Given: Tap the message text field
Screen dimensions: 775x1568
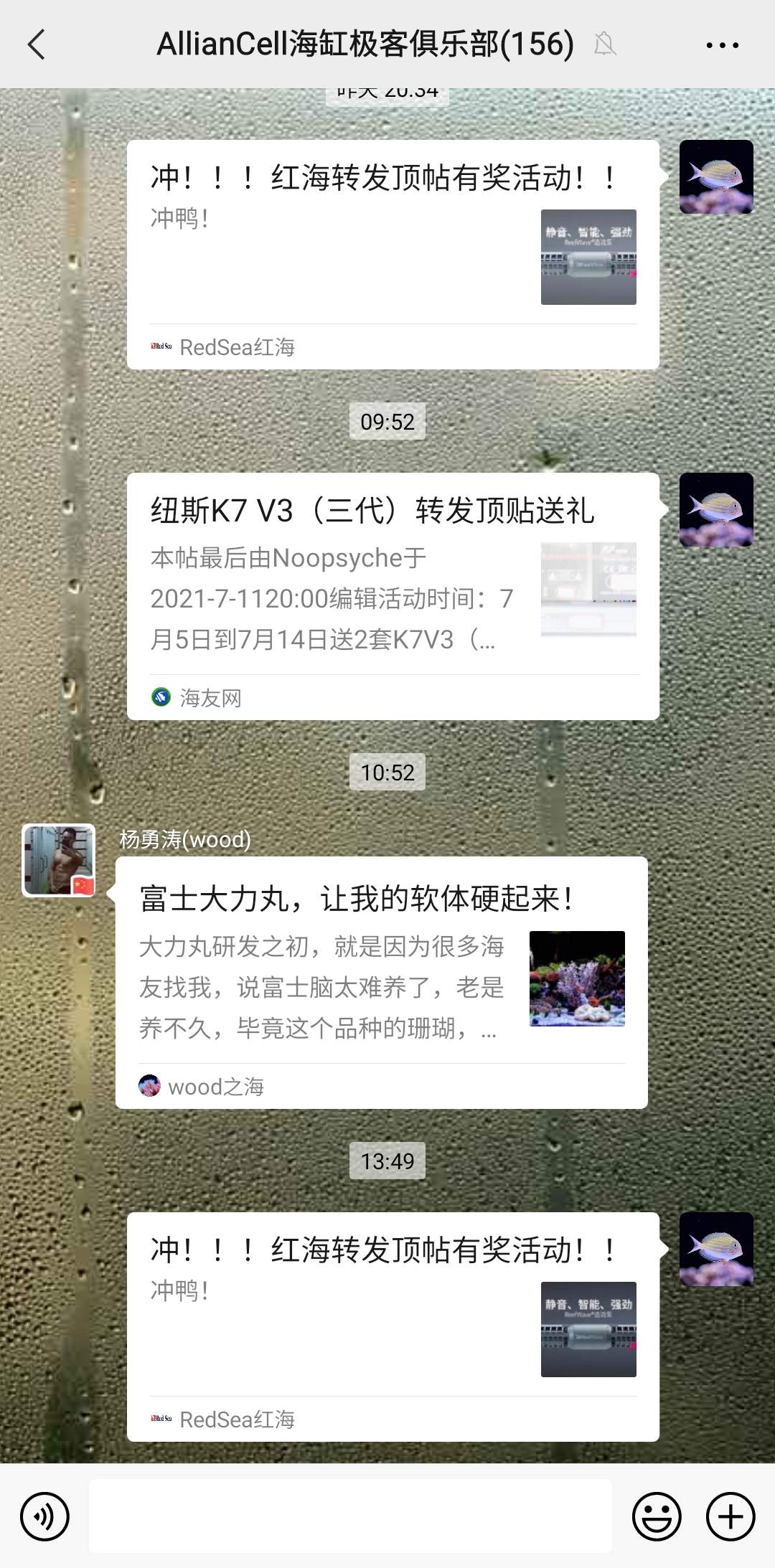Looking at the screenshot, I should 350,1516.
